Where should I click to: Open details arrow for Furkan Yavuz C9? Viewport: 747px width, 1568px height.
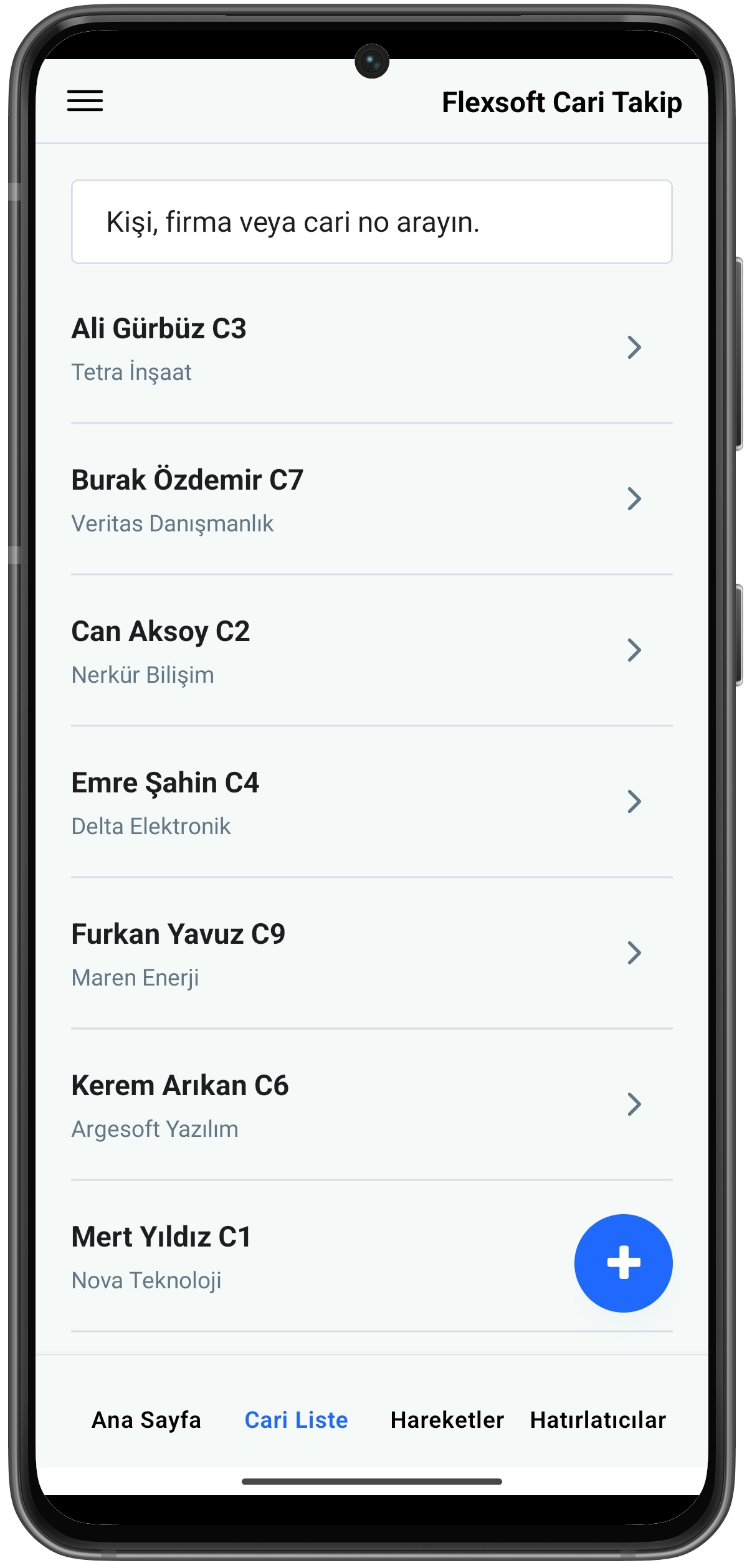point(634,953)
